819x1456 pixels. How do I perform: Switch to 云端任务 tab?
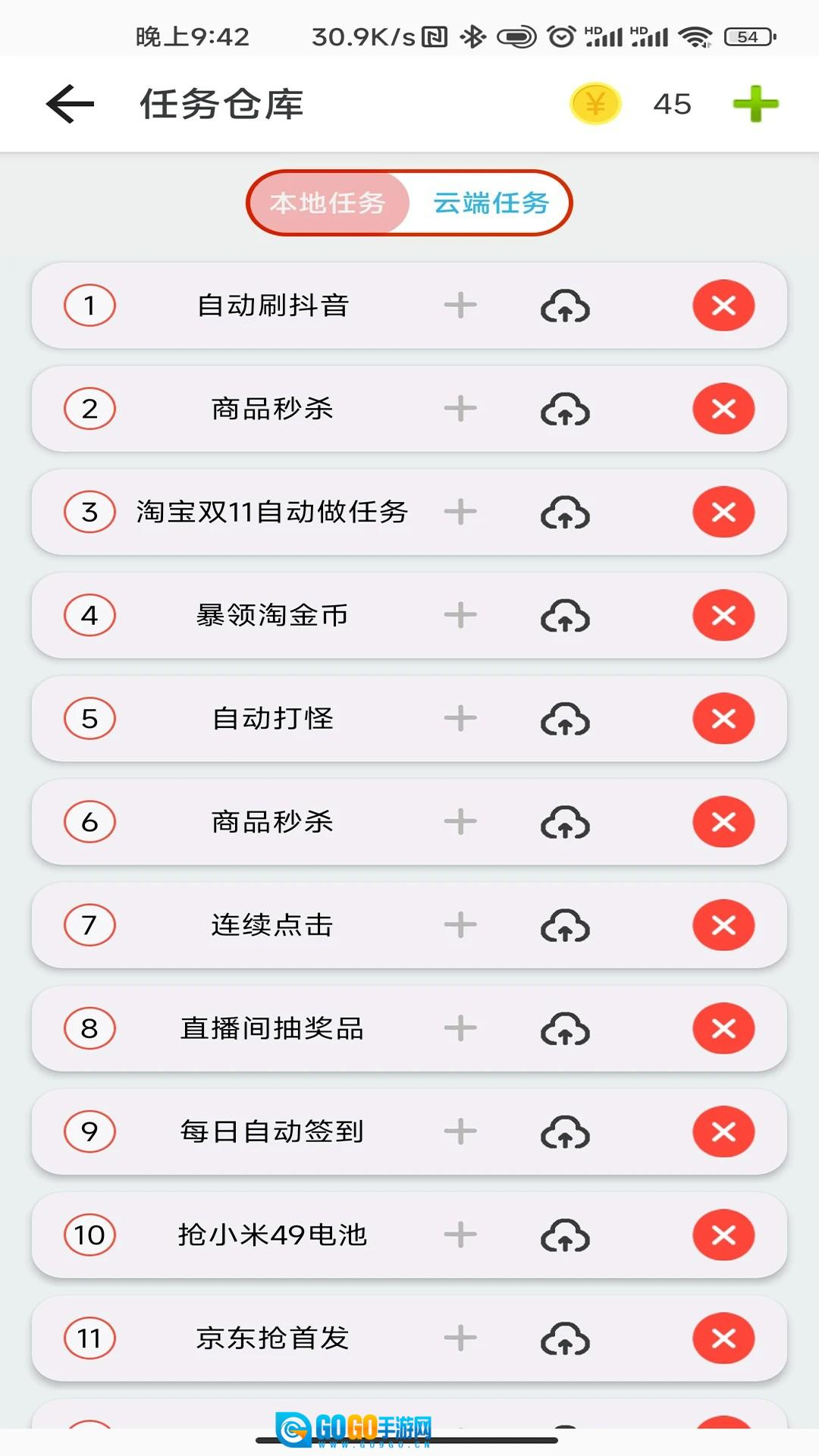491,203
